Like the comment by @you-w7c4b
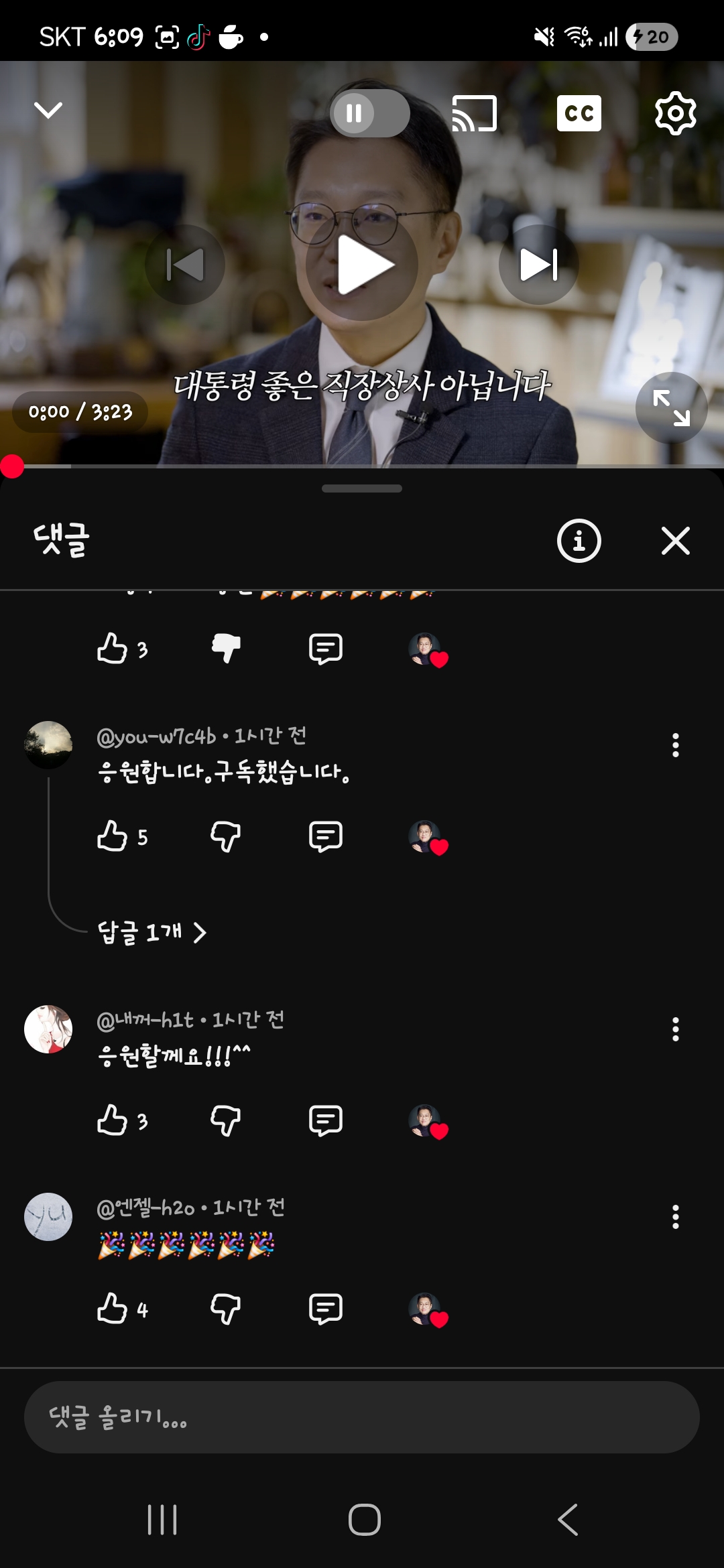Screen dimensions: 724x1568 (112, 836)
